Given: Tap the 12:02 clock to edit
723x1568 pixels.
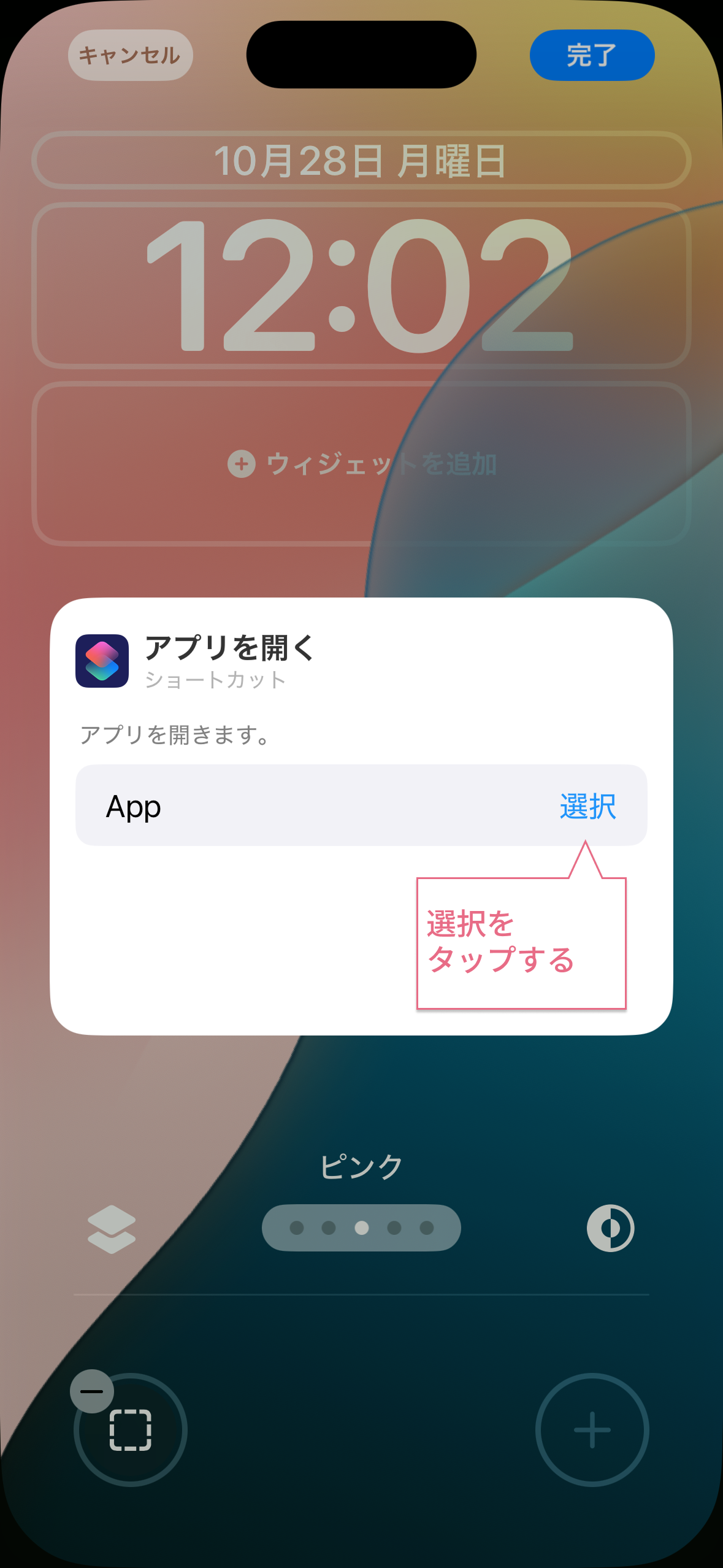Looking at the screenshot, I should click(361, 286).
